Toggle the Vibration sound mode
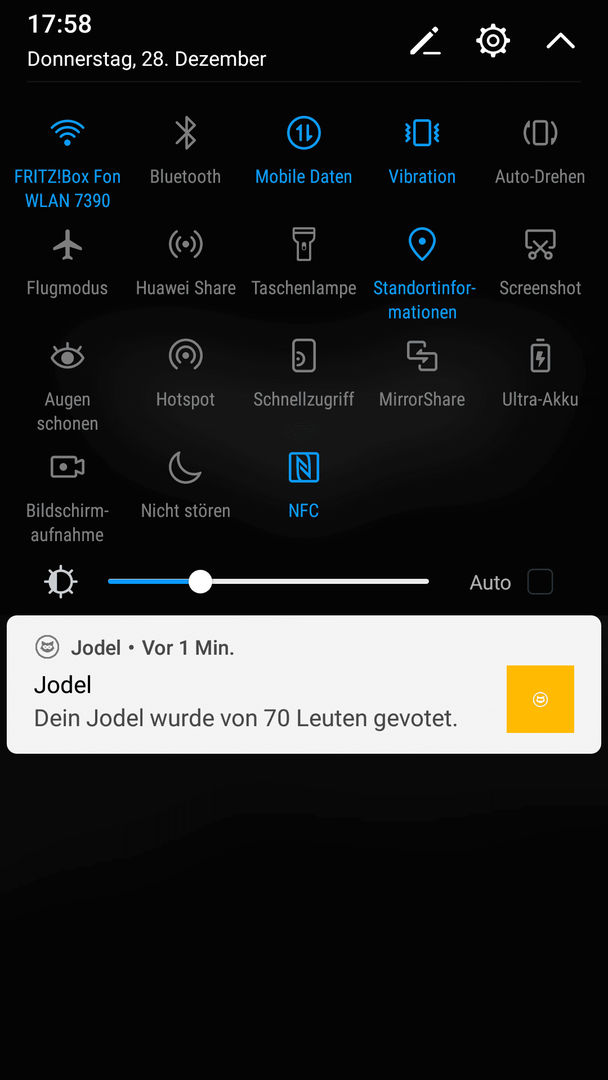Image resolution: width=608 pixels, height=1080 pixels. point(422,132)
